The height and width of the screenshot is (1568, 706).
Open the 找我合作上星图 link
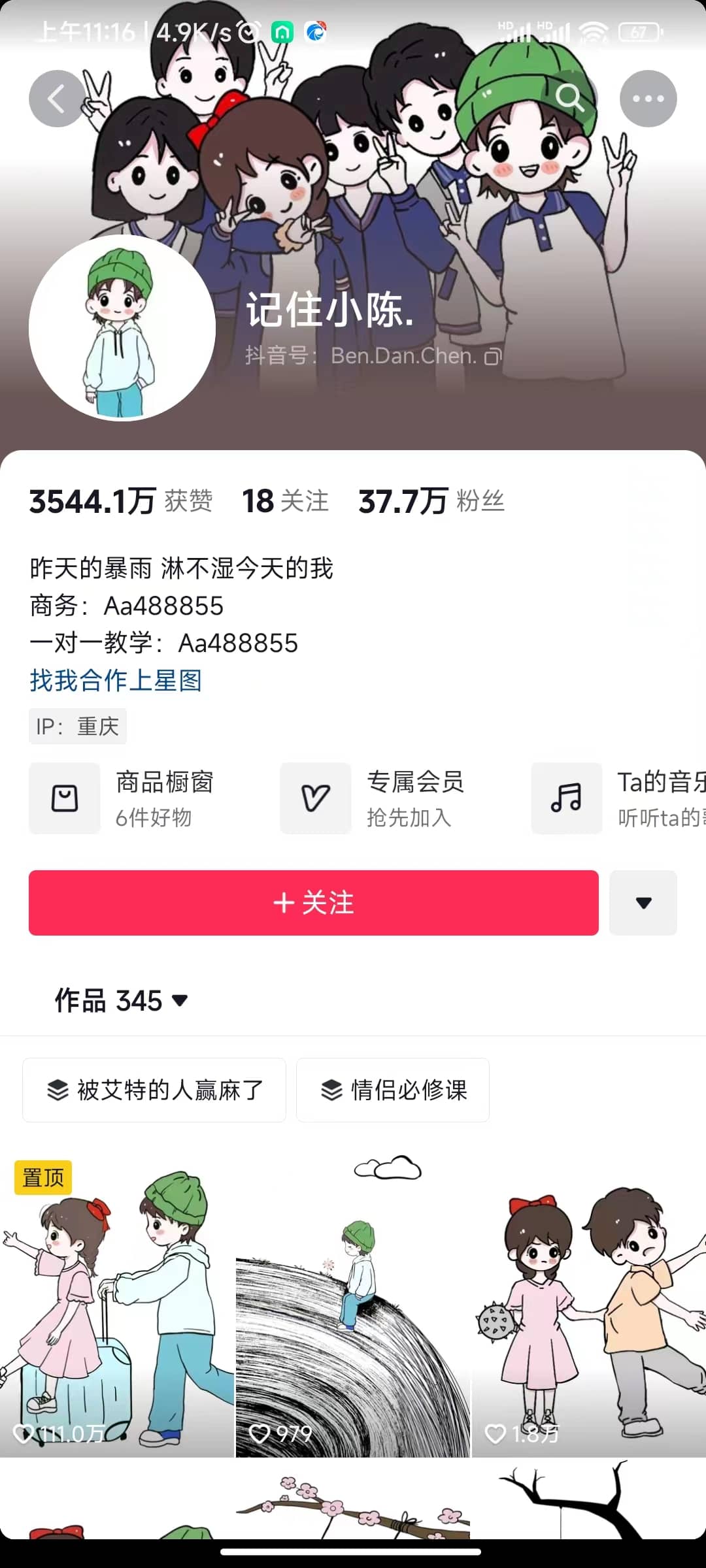tap(116, 681)
